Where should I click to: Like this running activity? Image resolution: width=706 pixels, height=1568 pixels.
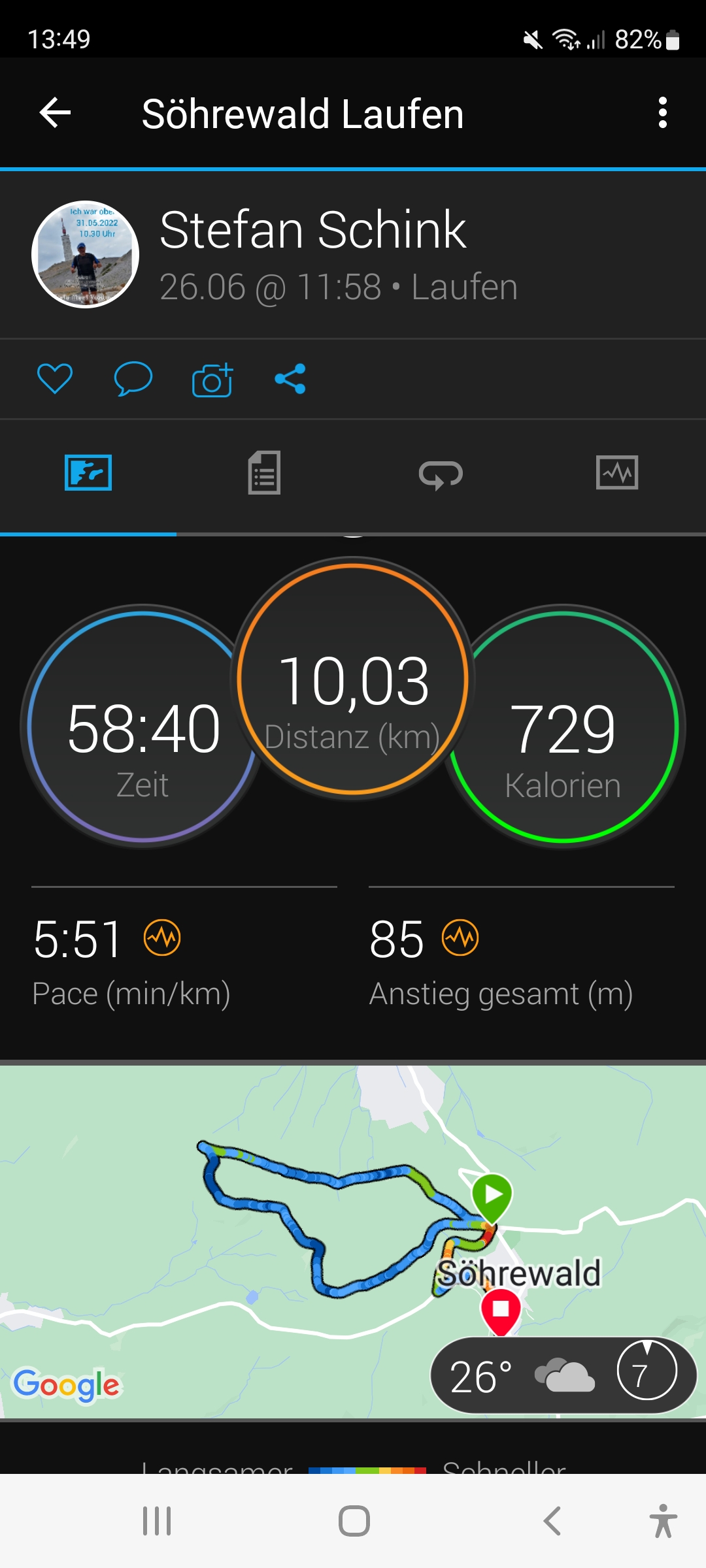coord(55,379)
